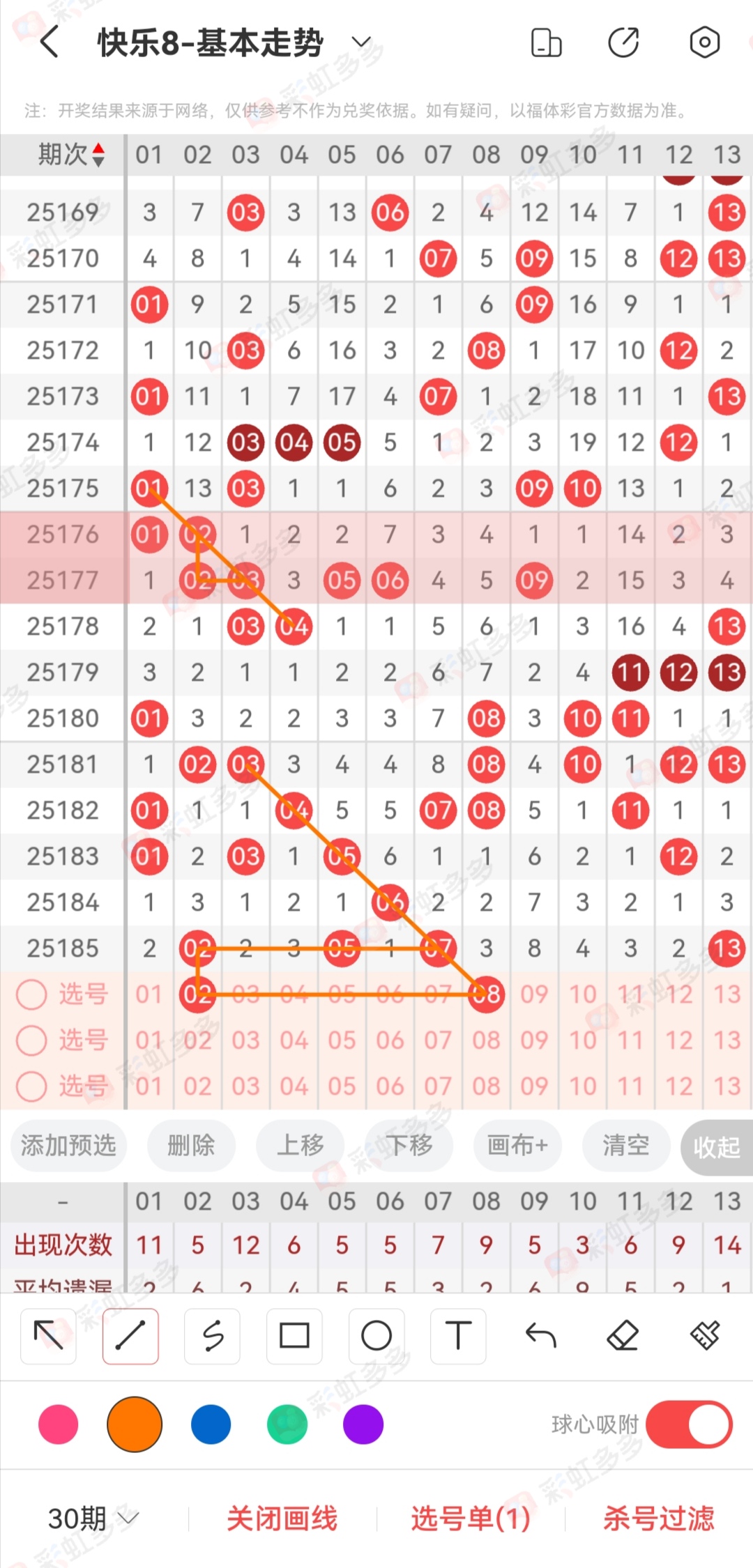Tap the share icon in the header
The image size is (753, 1568).
[623, 43]
